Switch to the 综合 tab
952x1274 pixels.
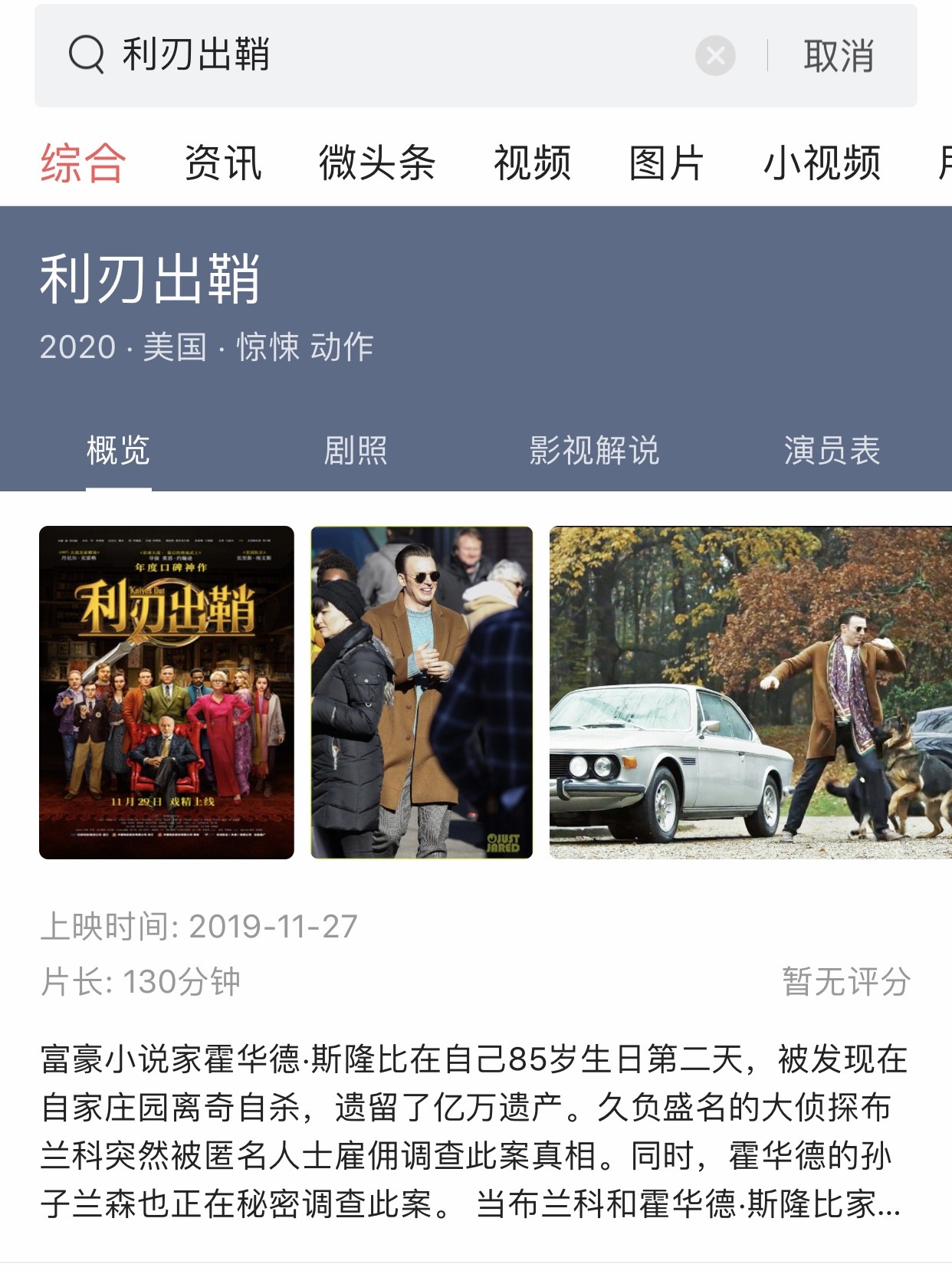pyautogui.click(x=83, y=163)
